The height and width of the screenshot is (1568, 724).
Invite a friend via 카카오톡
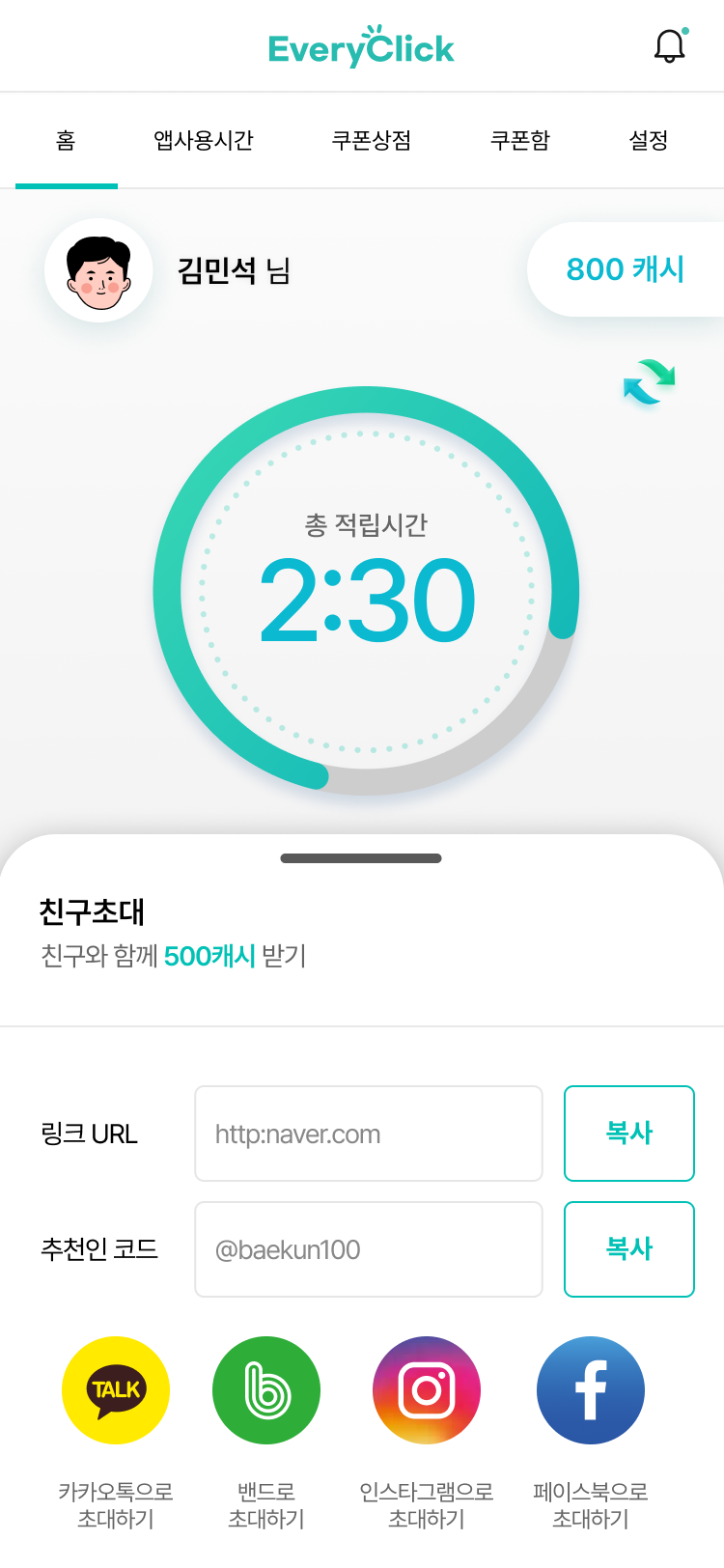116,1390
